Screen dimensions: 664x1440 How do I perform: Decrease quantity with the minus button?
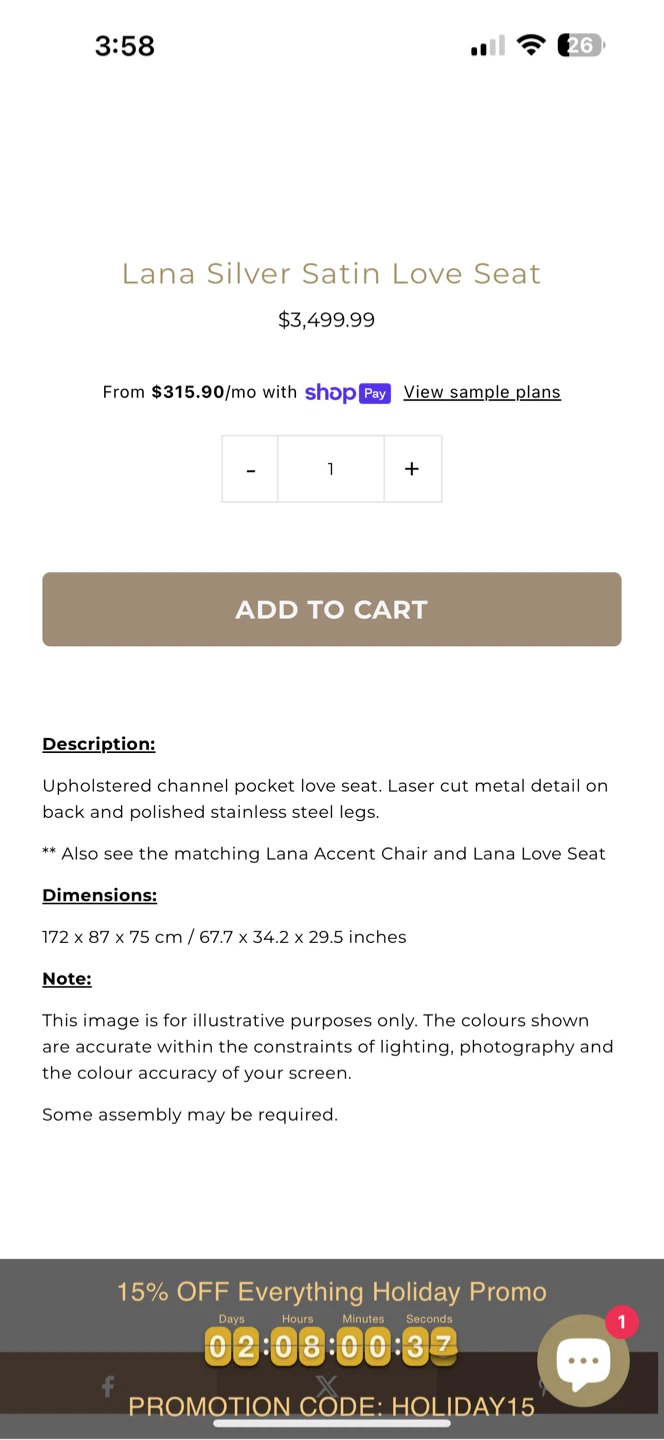(250, 469)
